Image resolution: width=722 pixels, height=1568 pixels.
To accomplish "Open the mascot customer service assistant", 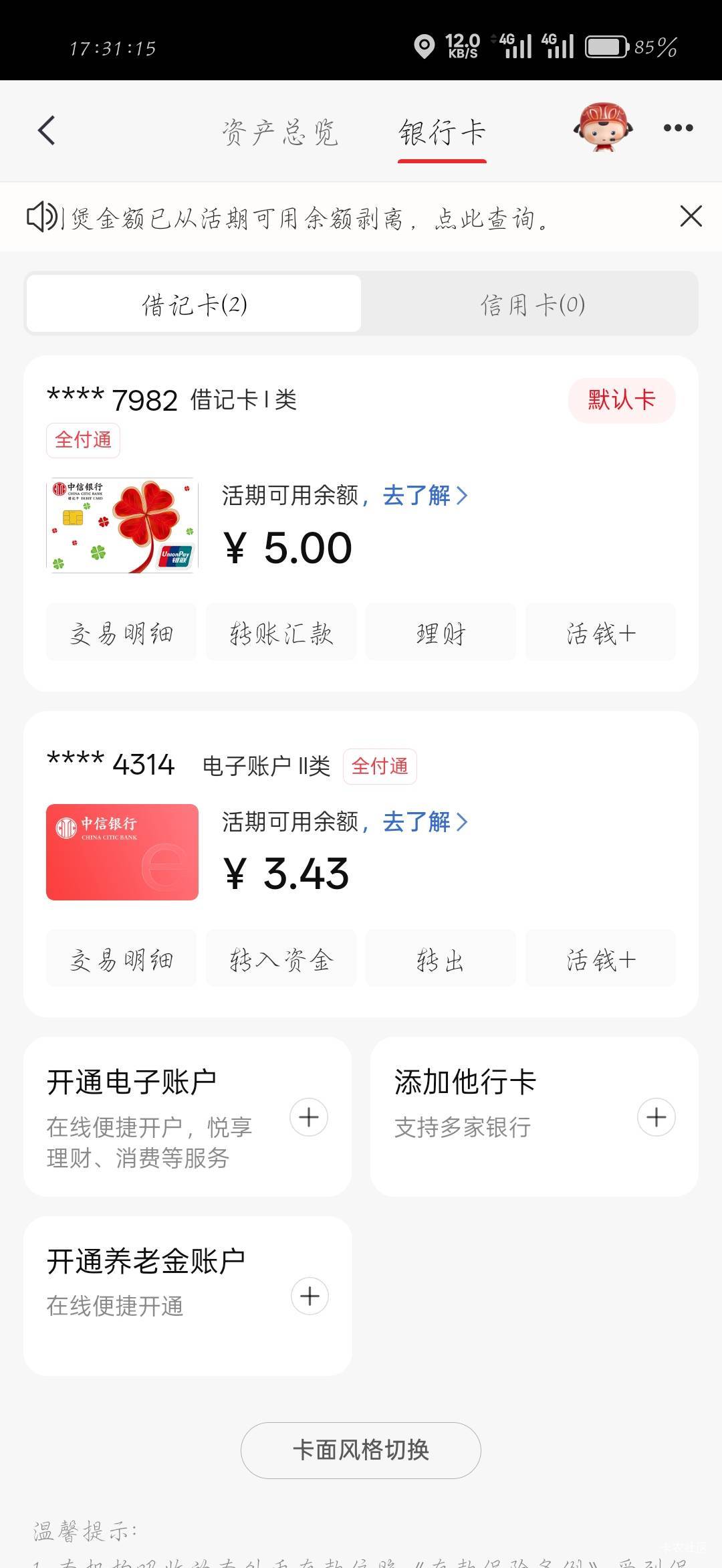I will (x=602, y=128).
